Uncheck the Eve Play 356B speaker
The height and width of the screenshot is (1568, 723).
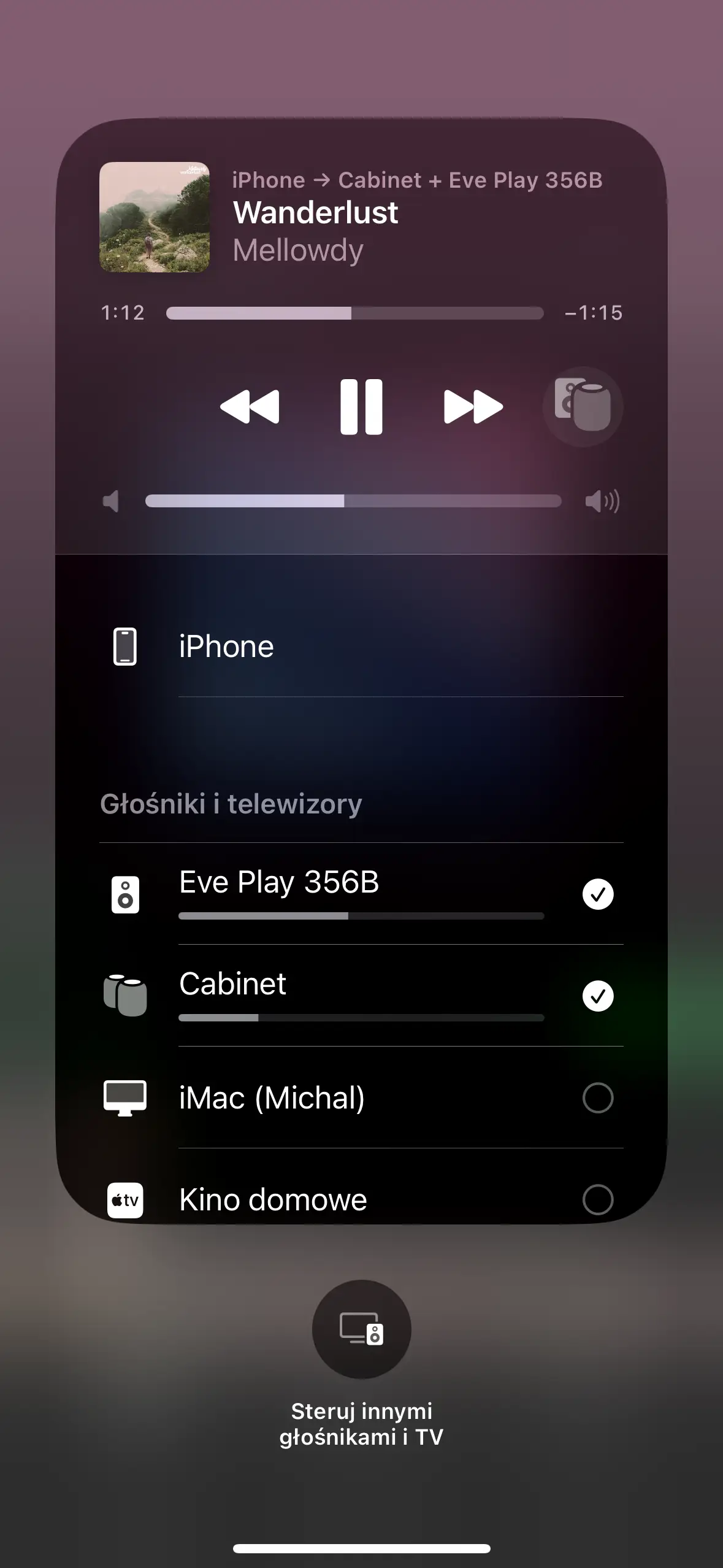pos(597,894)
